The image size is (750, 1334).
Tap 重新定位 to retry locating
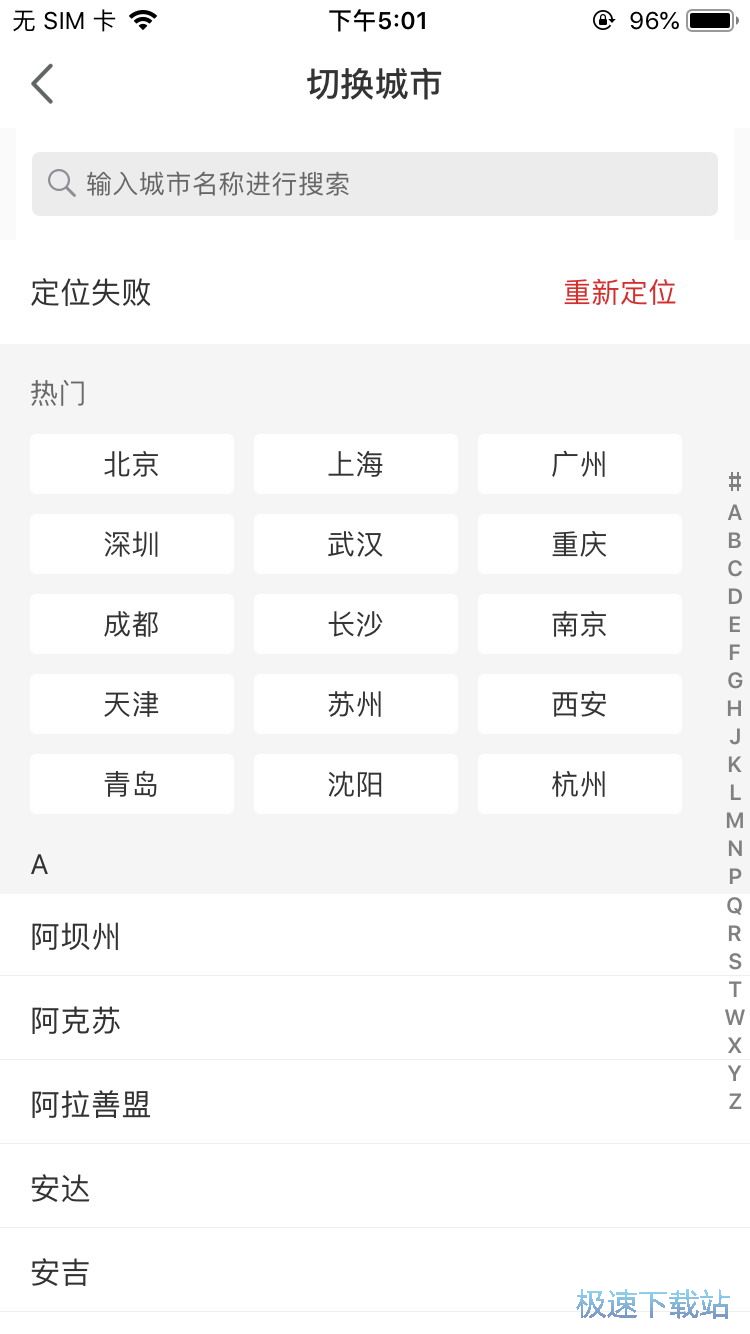(x=618, y=292)
